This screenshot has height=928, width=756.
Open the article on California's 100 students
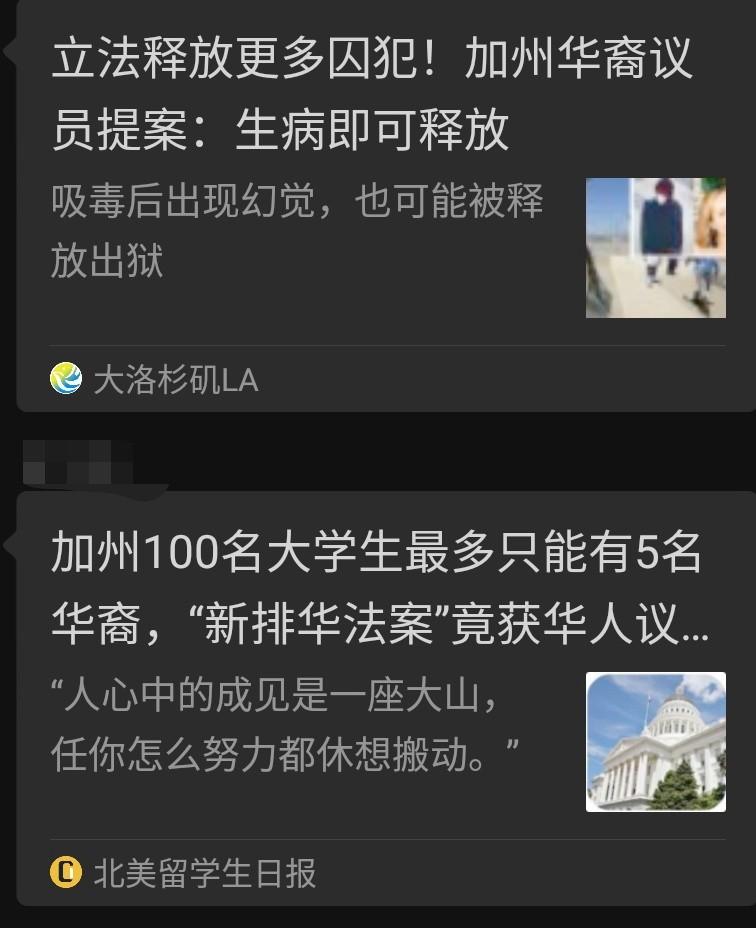(380, 589)
